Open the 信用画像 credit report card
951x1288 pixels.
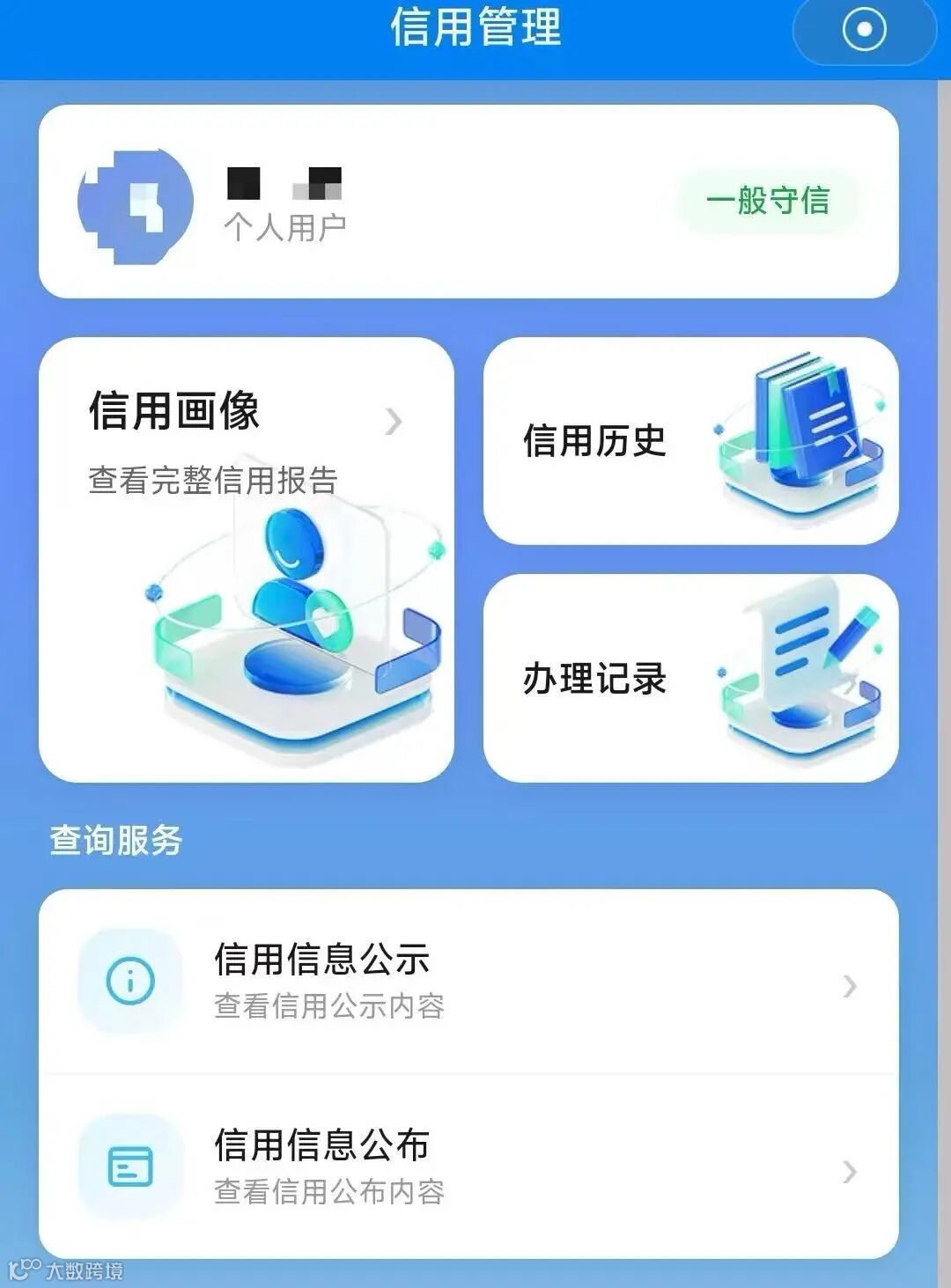click(x=247, y=560)
